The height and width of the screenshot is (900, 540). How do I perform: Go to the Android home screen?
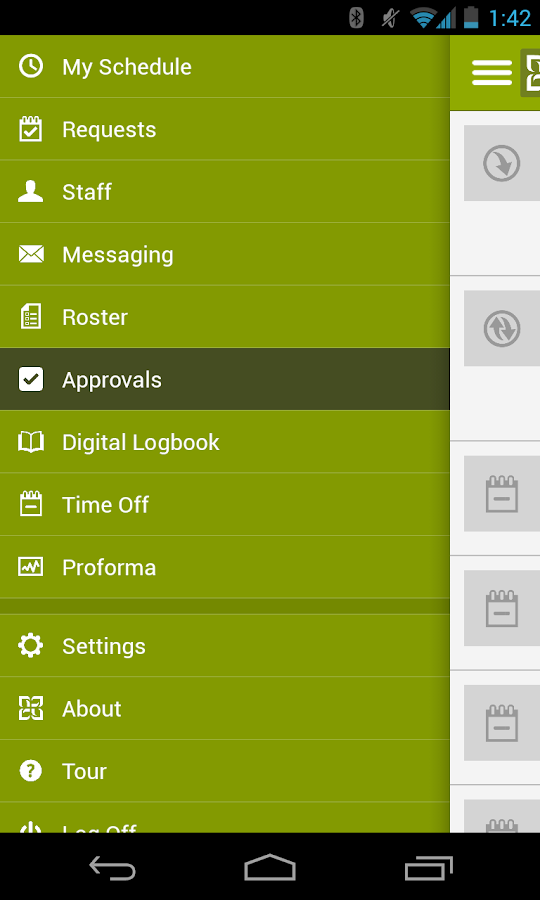(270, 867)
